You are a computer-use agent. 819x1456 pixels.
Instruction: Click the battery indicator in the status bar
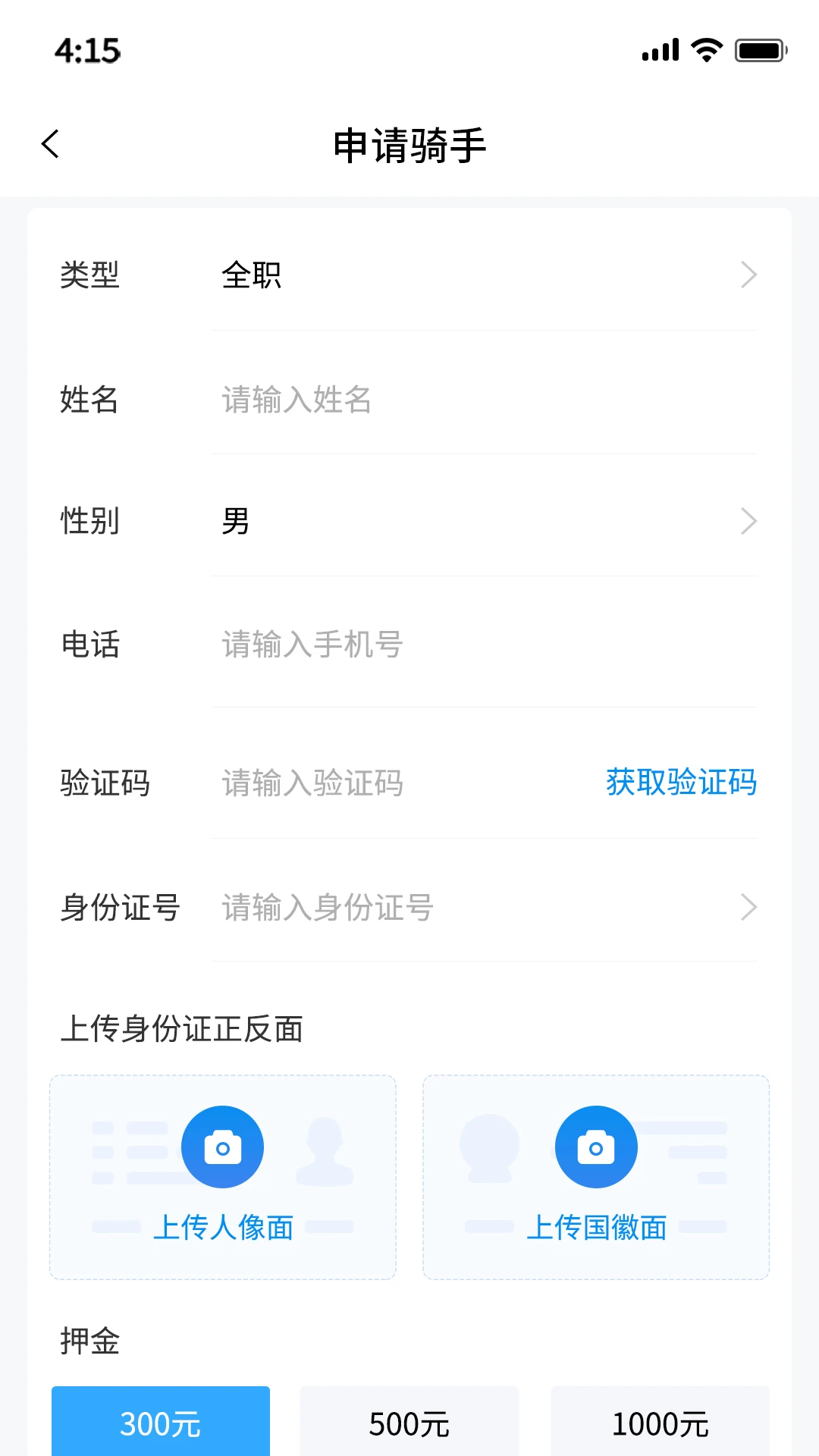[x=758, y=50]
